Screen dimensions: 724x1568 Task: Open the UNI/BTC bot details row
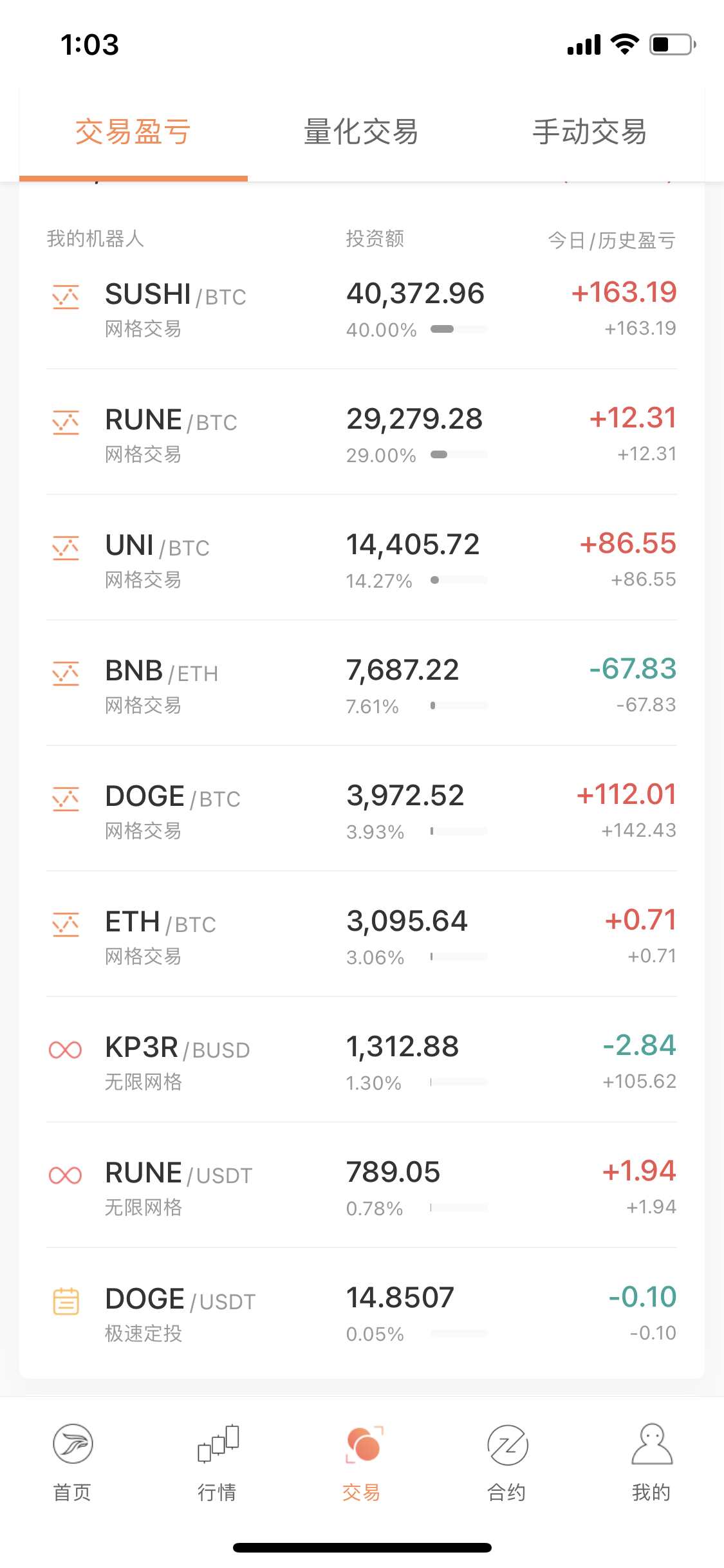pos(362,560)
